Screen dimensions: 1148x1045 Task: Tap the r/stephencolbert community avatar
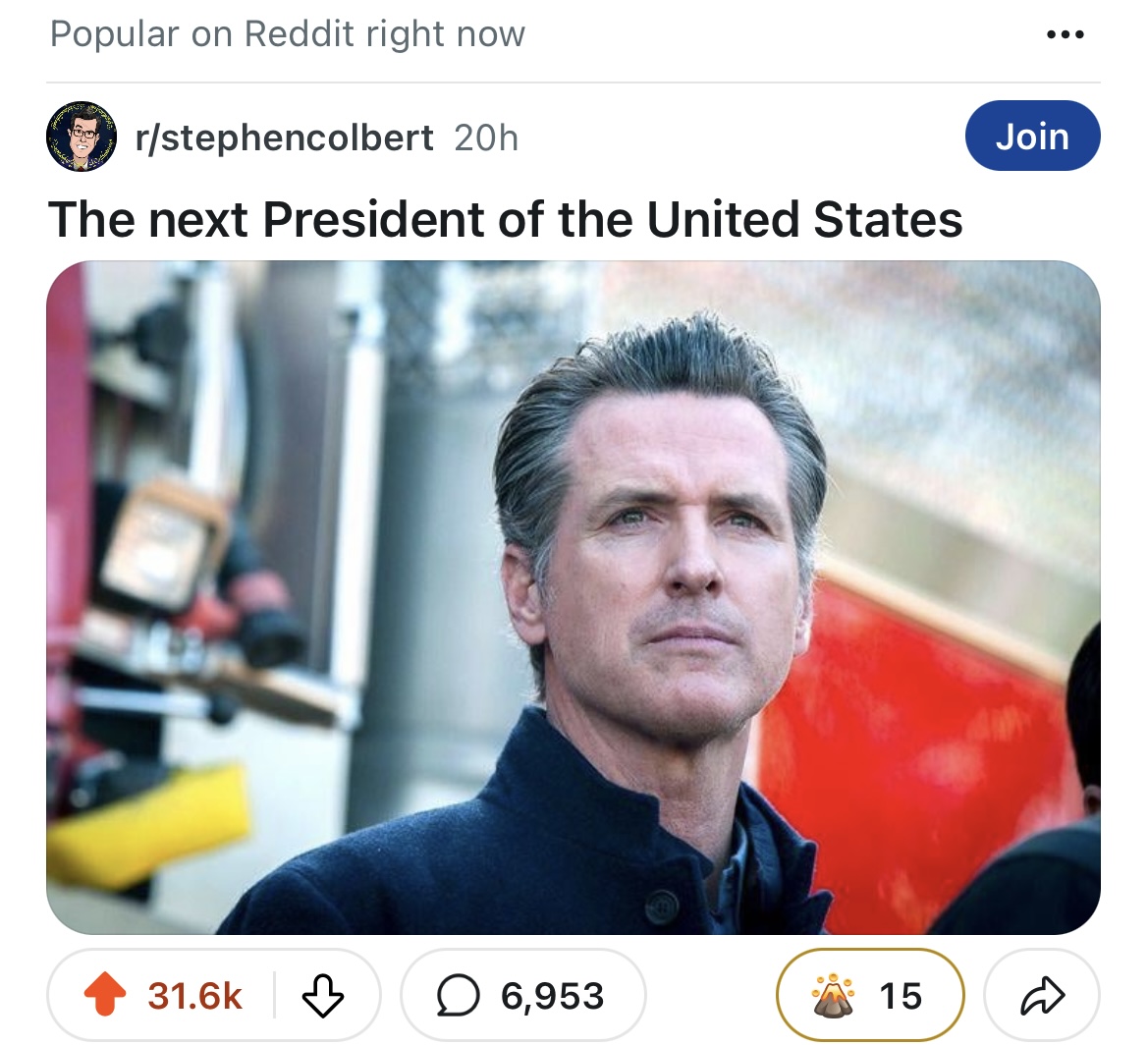tap(82, 136)
